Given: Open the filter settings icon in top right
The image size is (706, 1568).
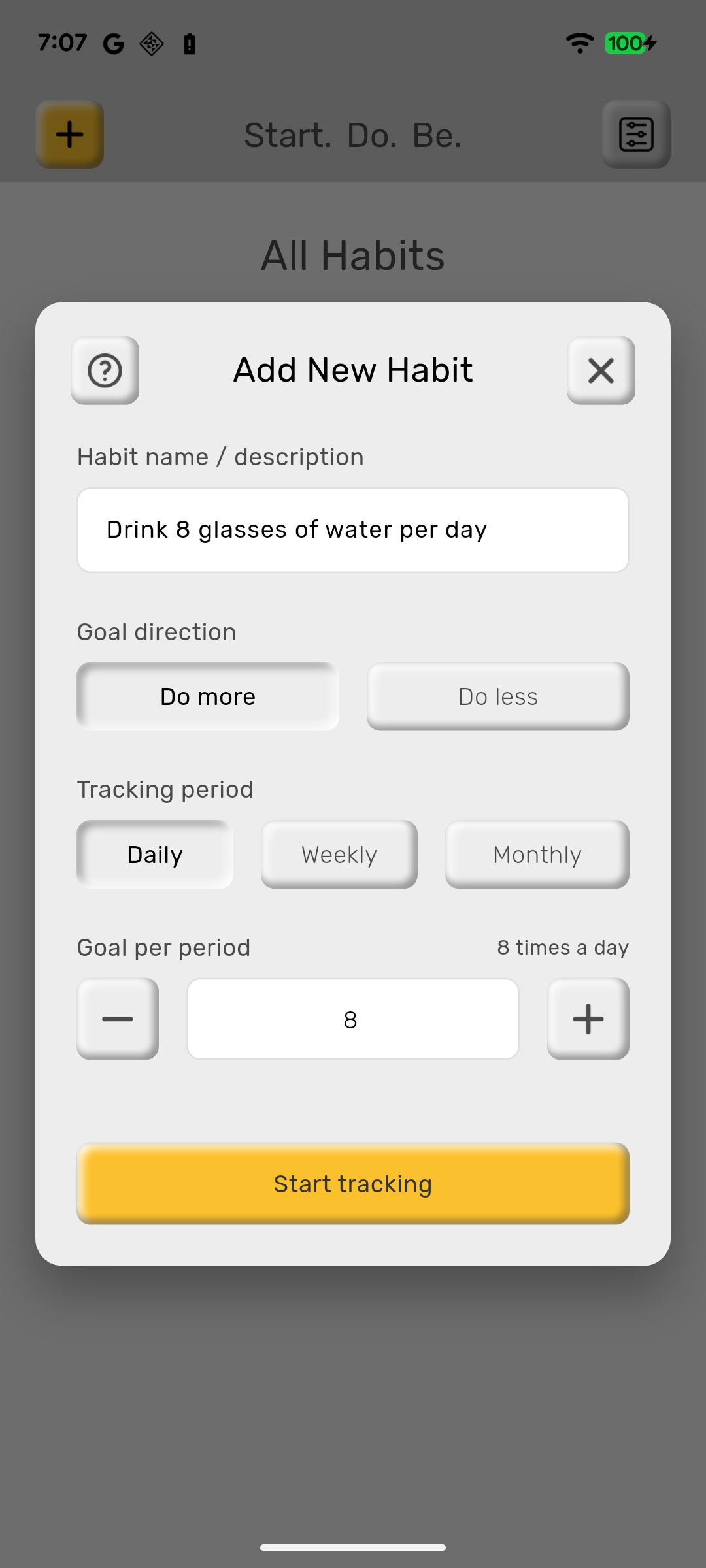Looking at the screenshot, I should (635, 134).
